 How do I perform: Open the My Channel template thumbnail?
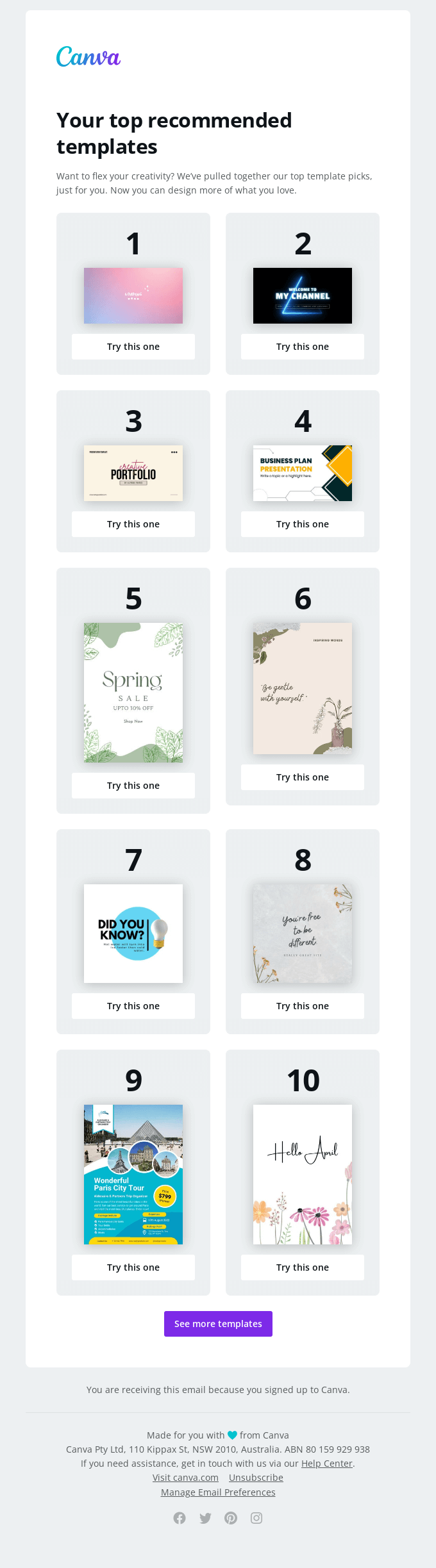pos(302,295)
